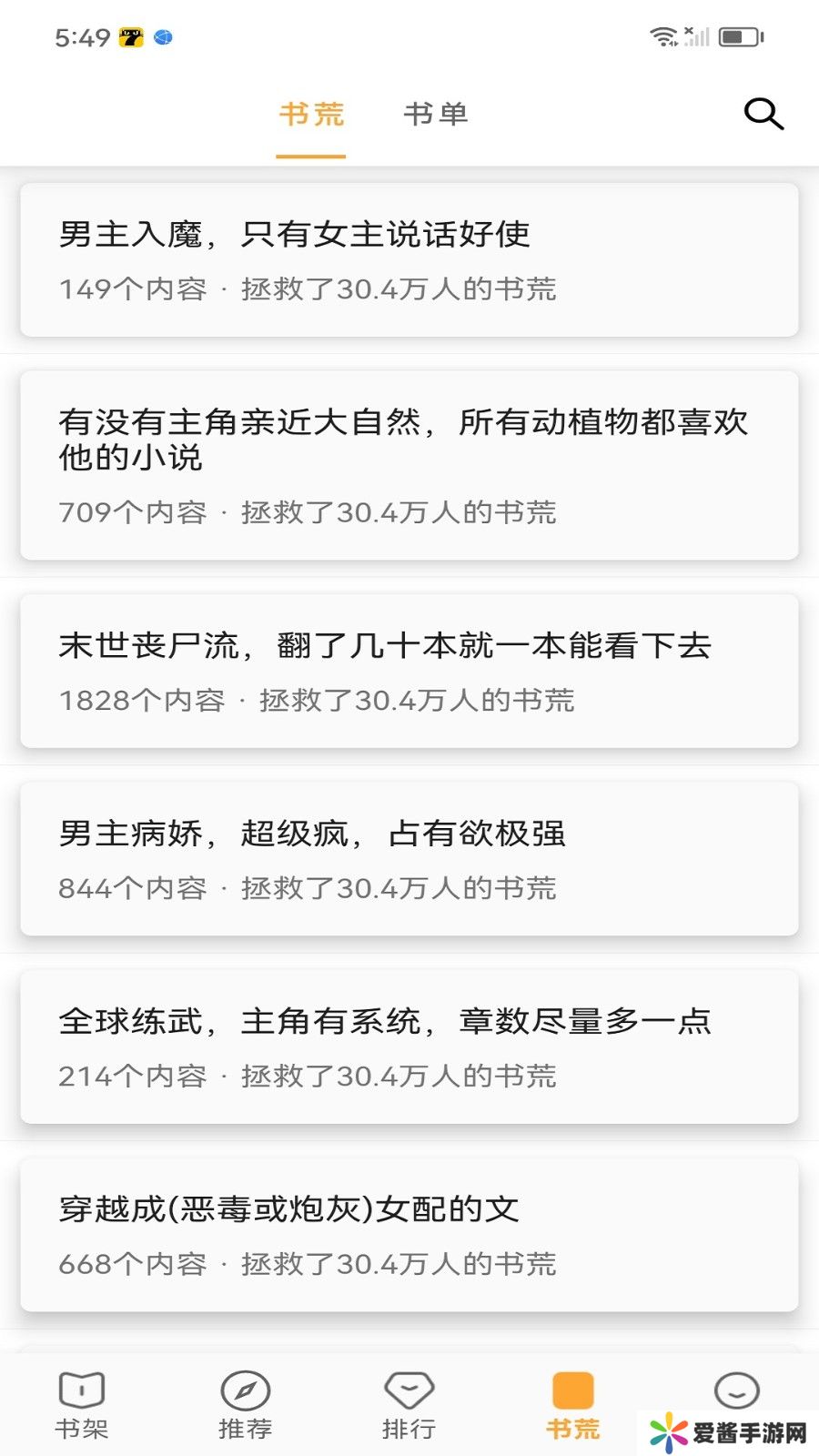819x1456 pixels.
Task: Switch to the 推荐 bottom tab
Action: 246,1405
